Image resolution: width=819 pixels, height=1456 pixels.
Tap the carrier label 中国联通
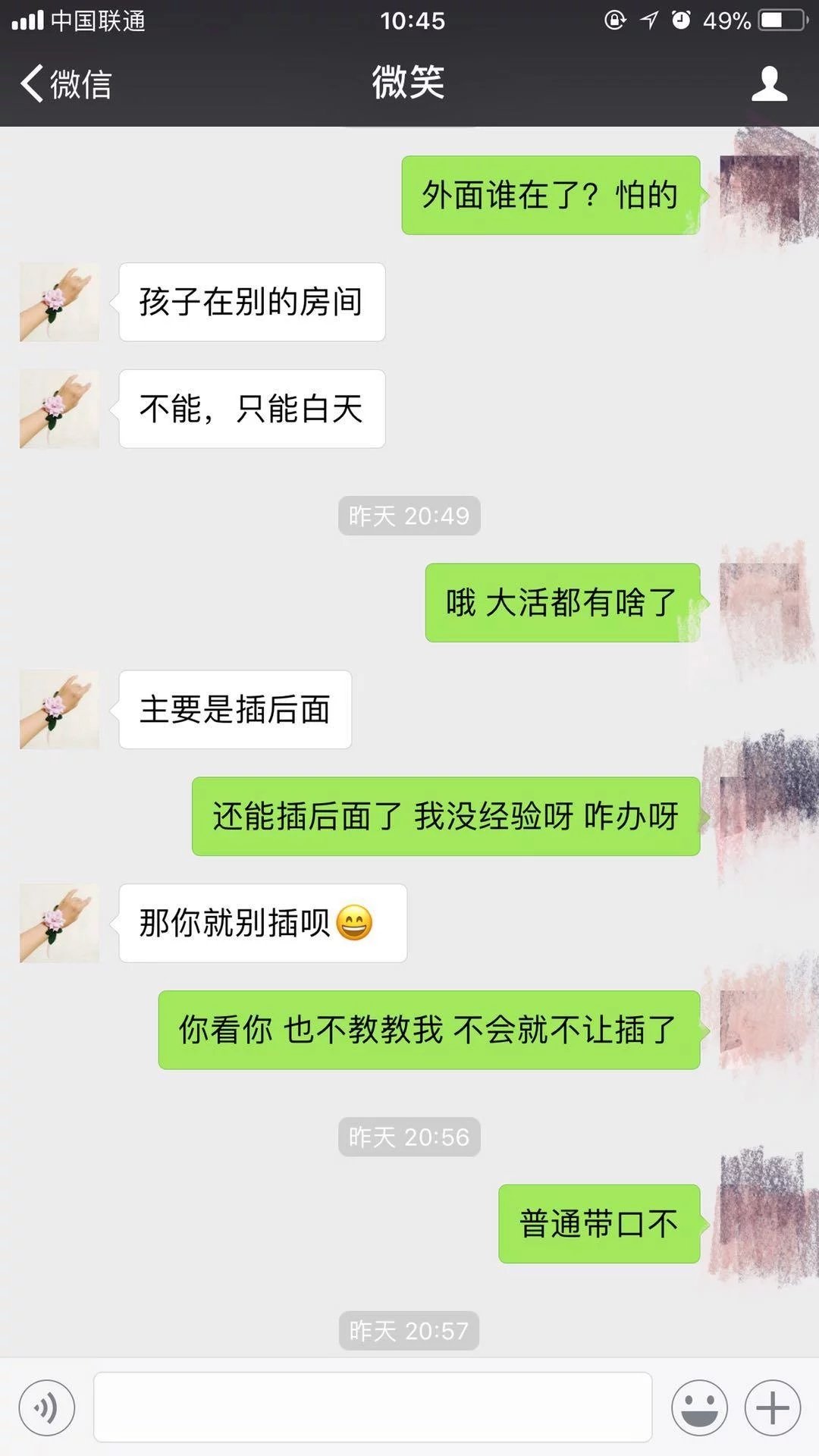99,22
